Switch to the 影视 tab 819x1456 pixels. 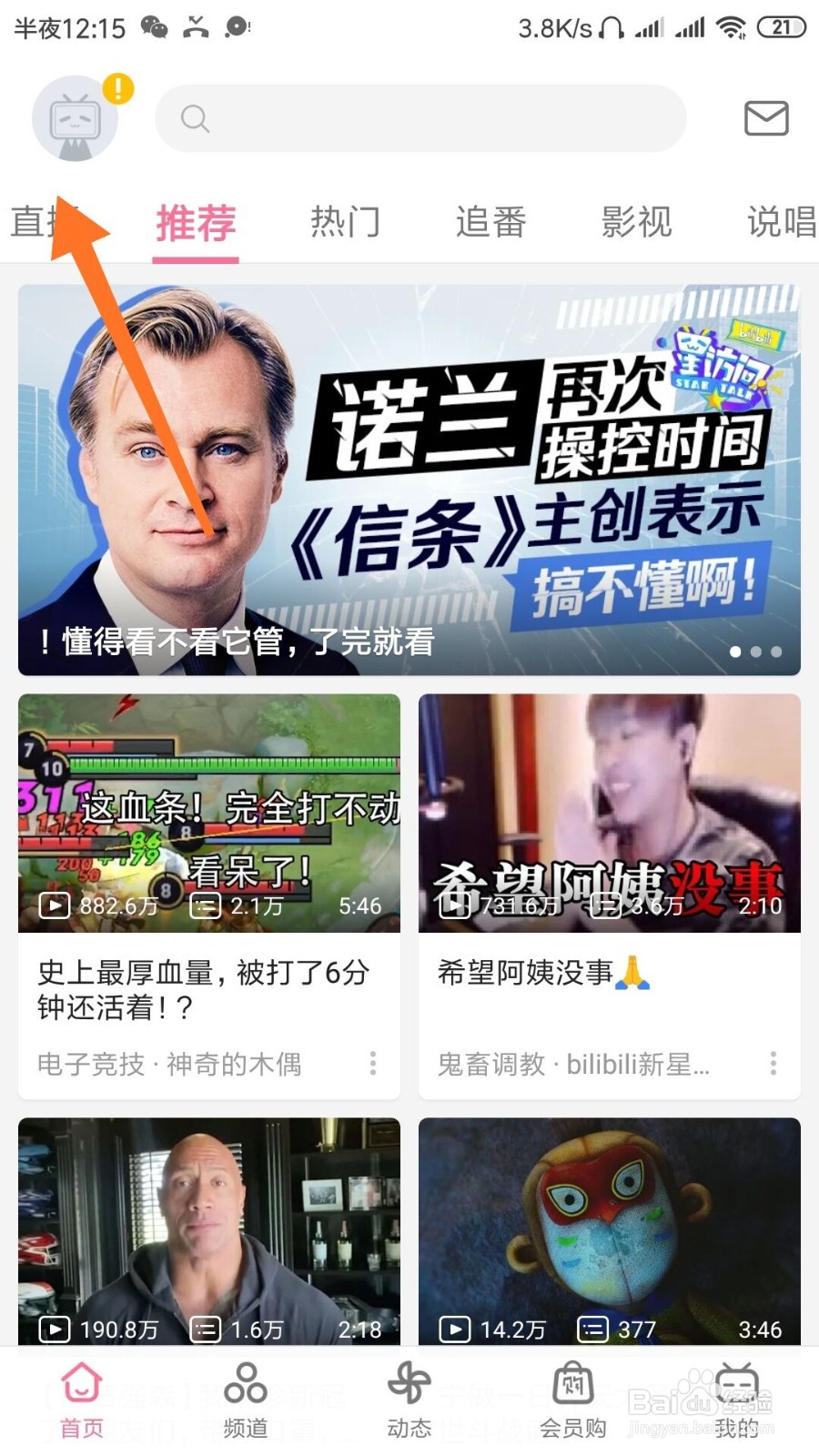coord(636,221)
